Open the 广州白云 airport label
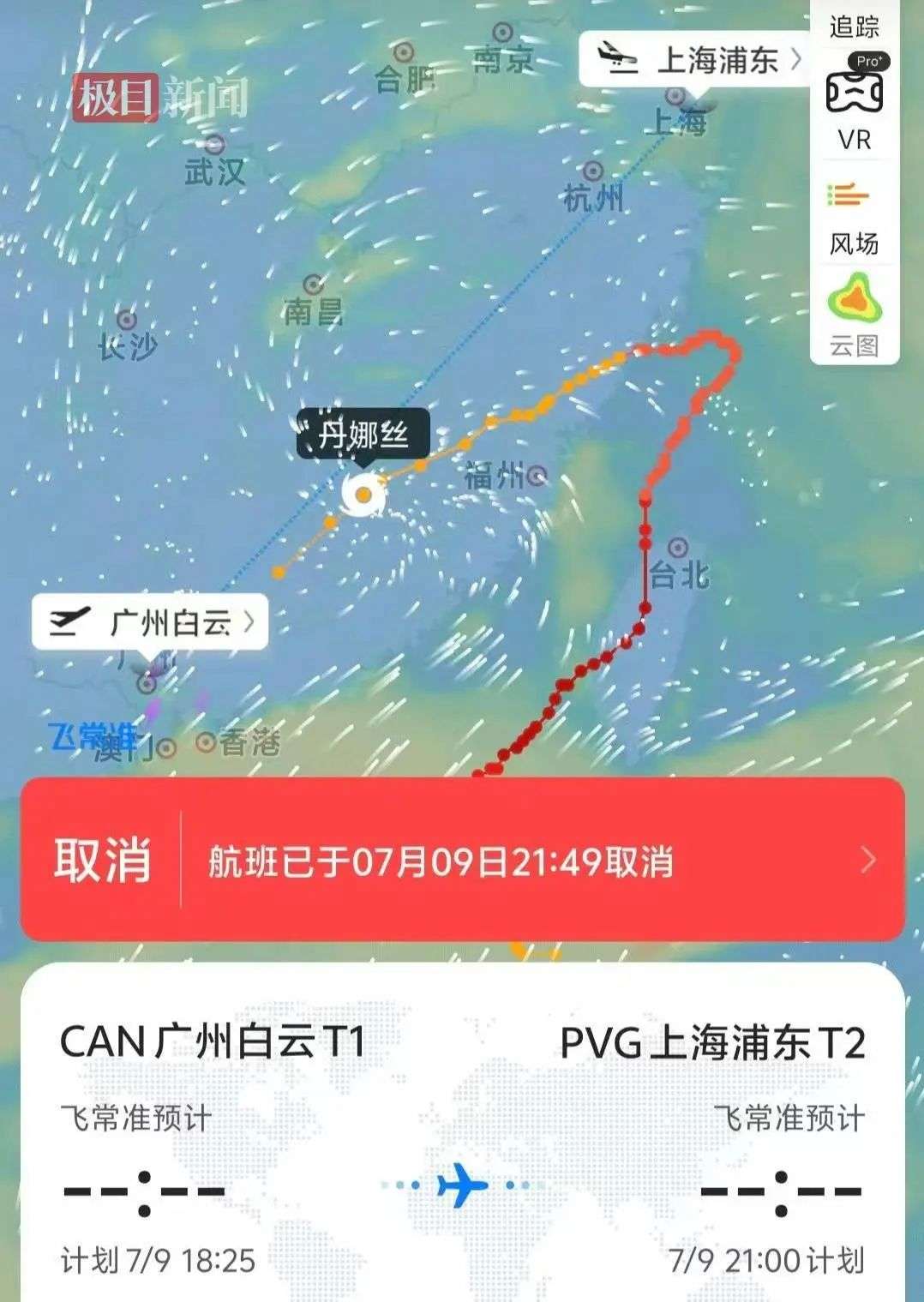The width and height of the screenshot is (924, 1302). 151,622
